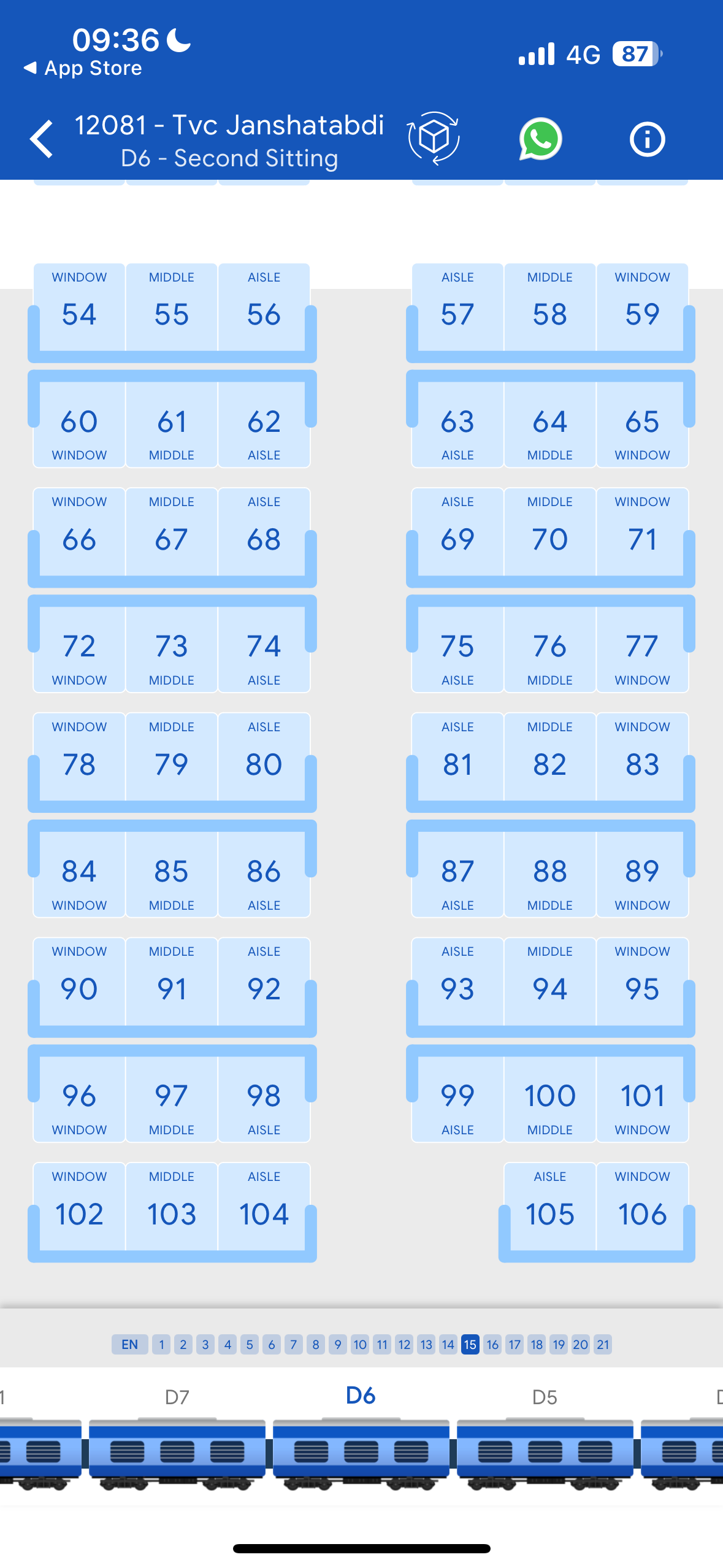Choose aisle seat 57

[x=457, y=308]
